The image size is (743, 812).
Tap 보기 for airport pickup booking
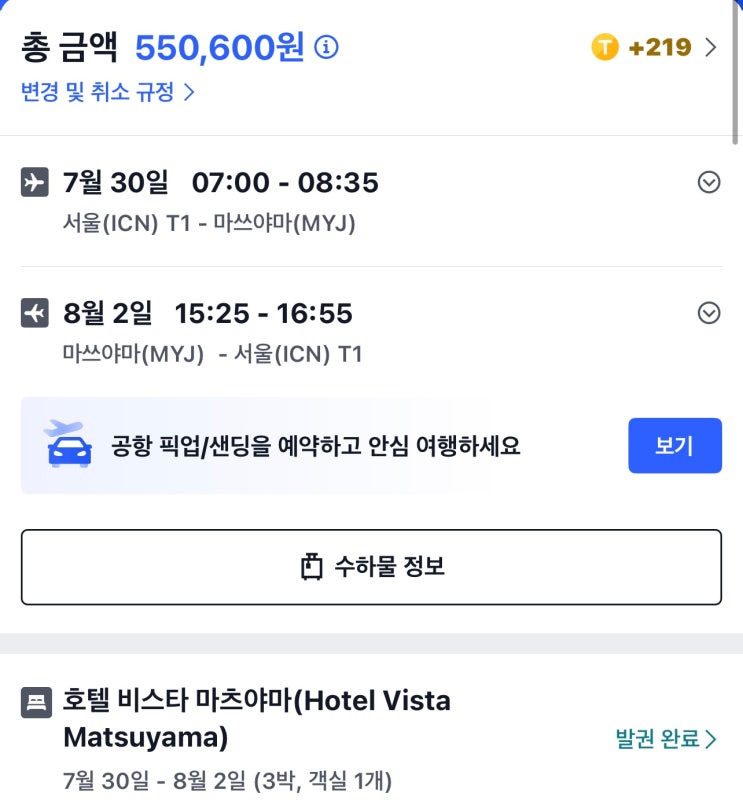point(674,445)
